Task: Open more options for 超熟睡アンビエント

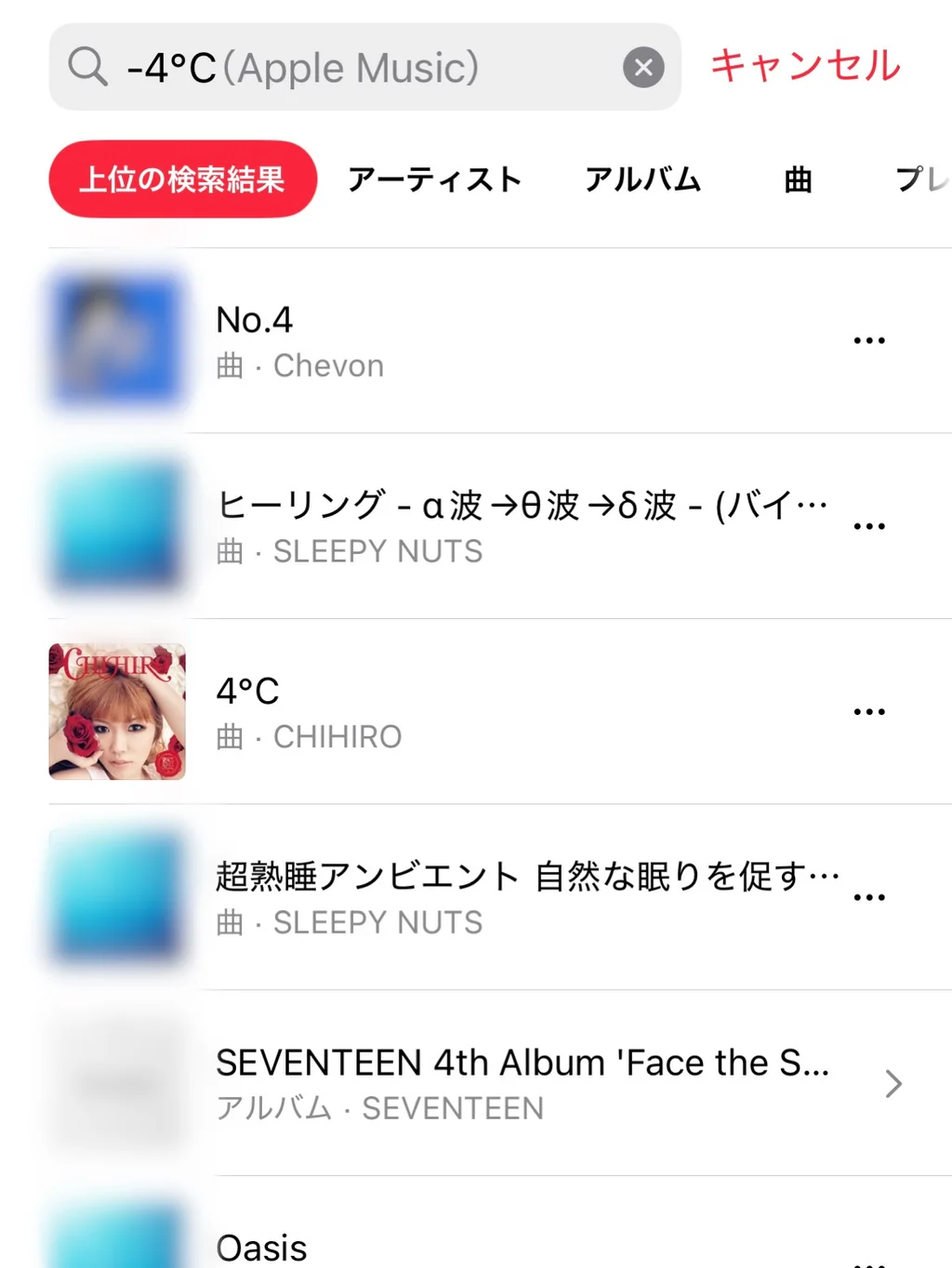Action: (869, 898)
